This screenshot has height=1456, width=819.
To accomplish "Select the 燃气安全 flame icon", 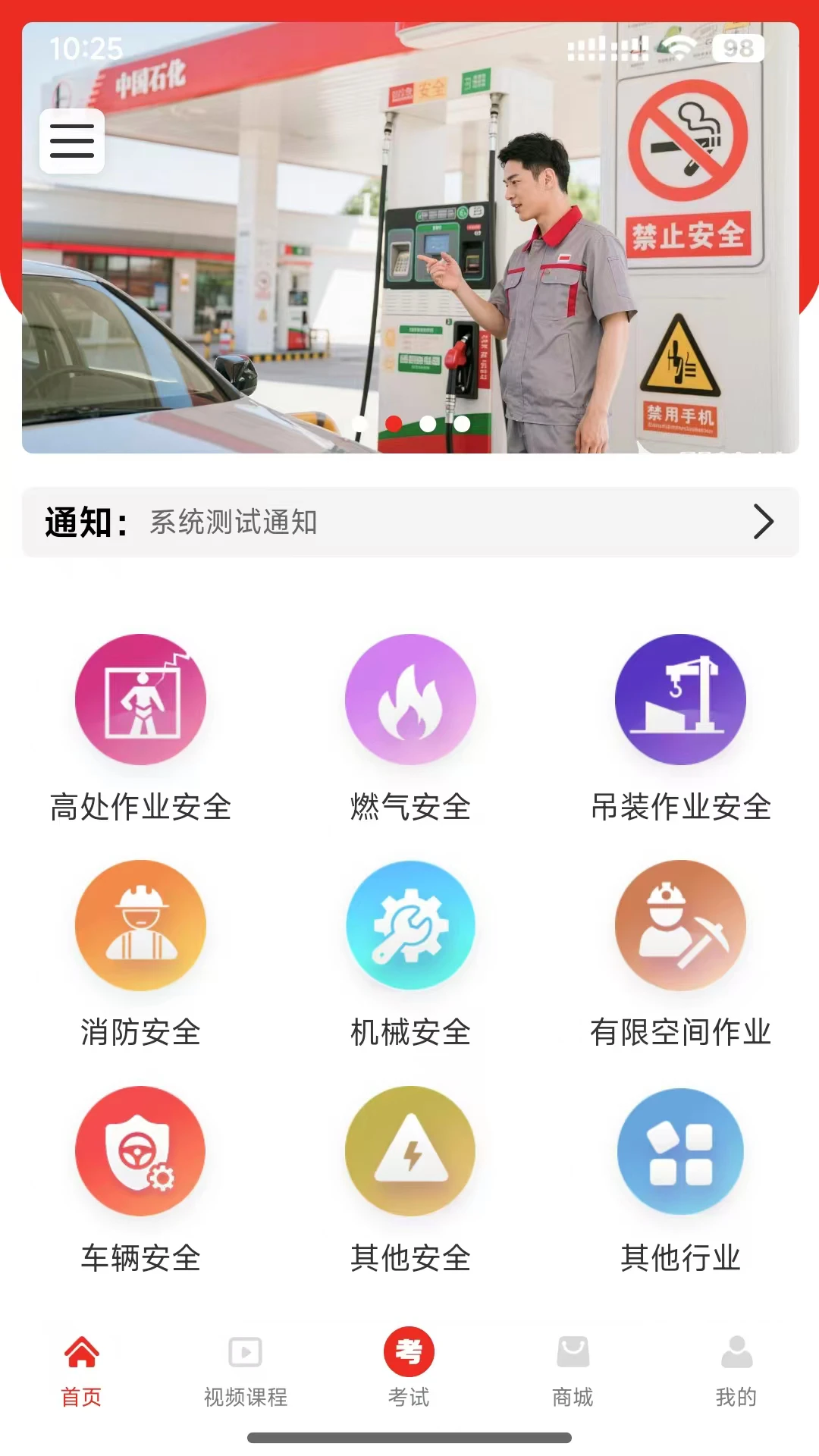I will pyautogui.click(x=409, y=699).
